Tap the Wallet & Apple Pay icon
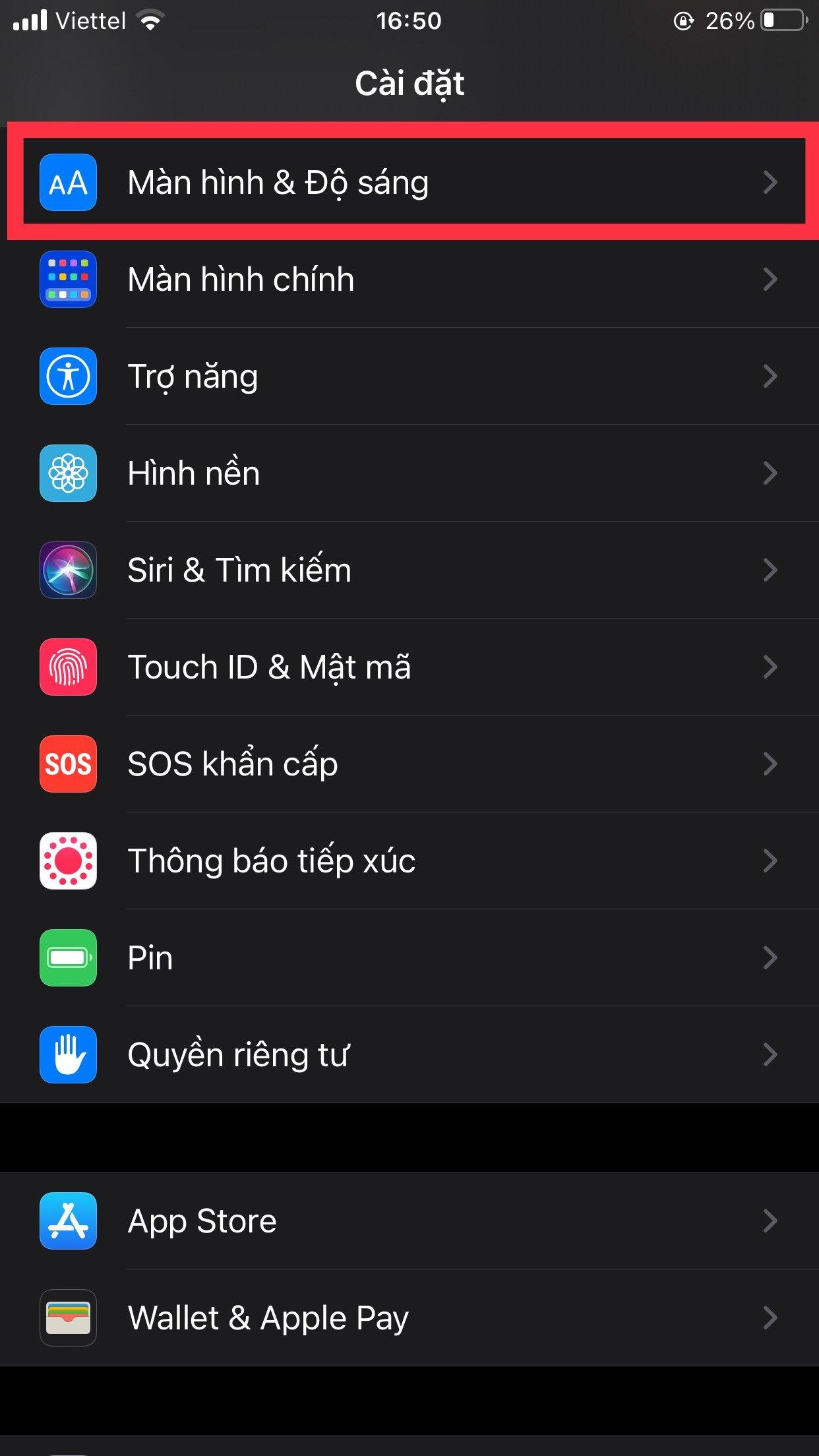819x1456 pixels. [x=68, y=1318]
